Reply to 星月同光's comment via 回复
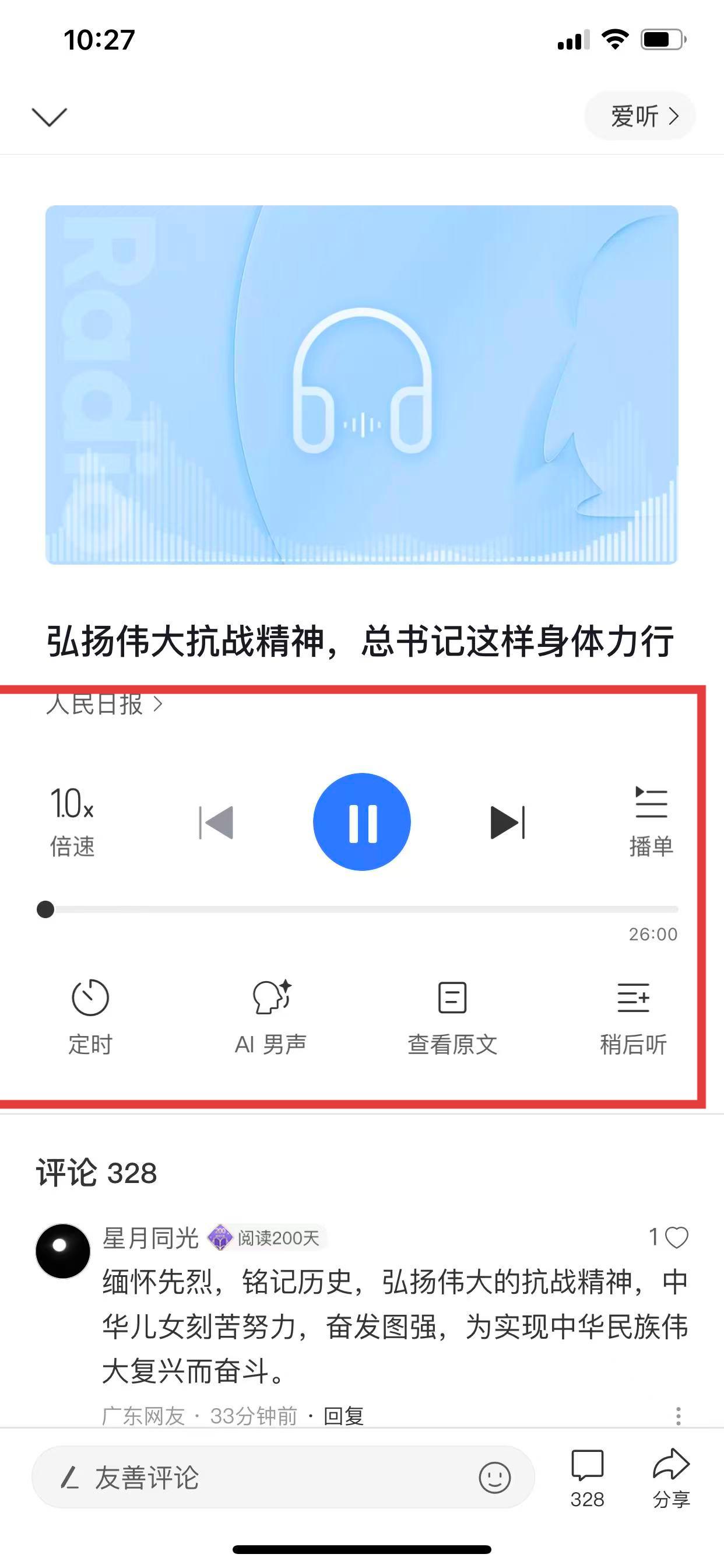Image resolution: width=724 pixels, height=1568 pixels. point(344,1416)
